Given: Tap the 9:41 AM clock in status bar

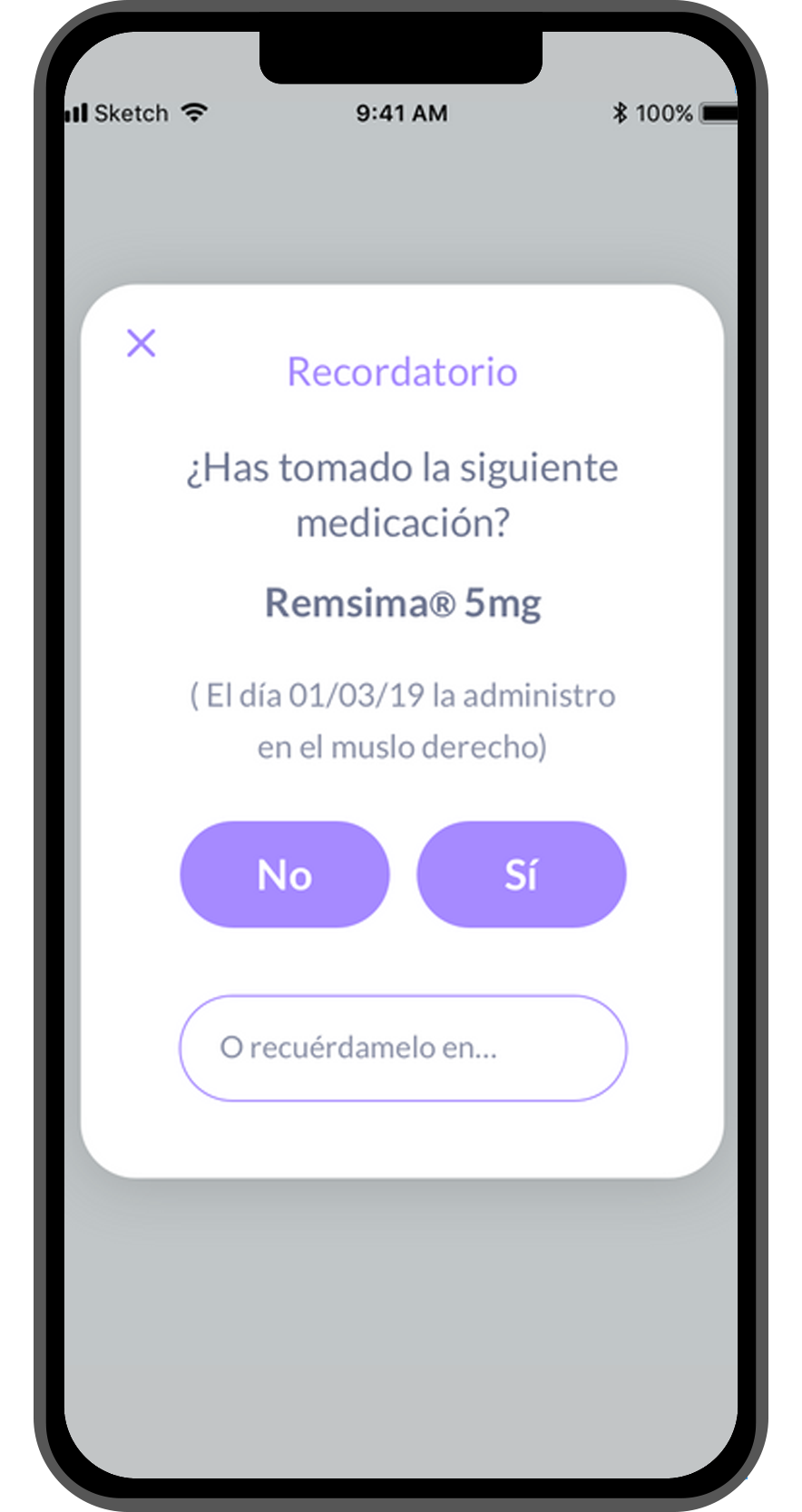Looking at the screenshot, I should pos(402,112).
